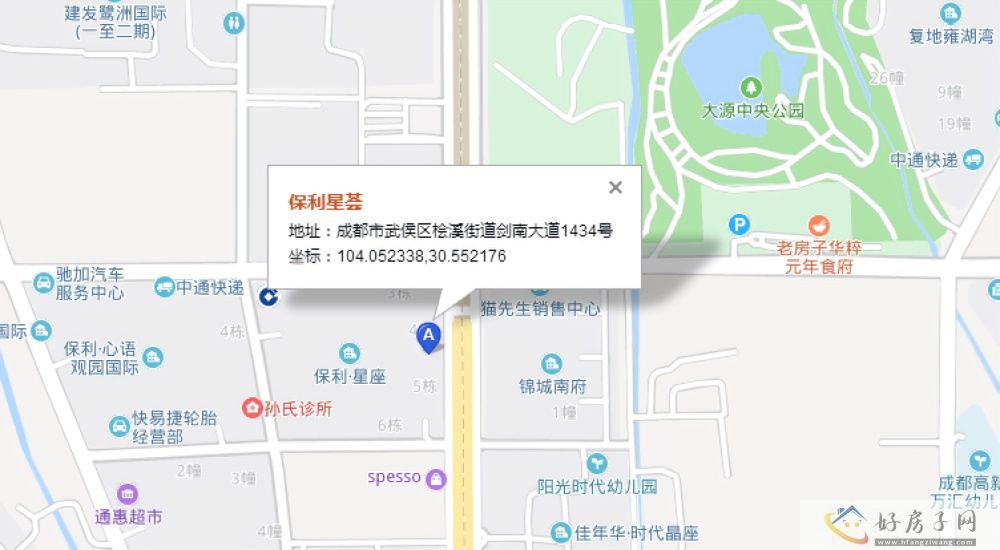1000x550 pixels.
Task: Select the 老房子华粹元年食府 restaurant marker
Action: point(818,225)
